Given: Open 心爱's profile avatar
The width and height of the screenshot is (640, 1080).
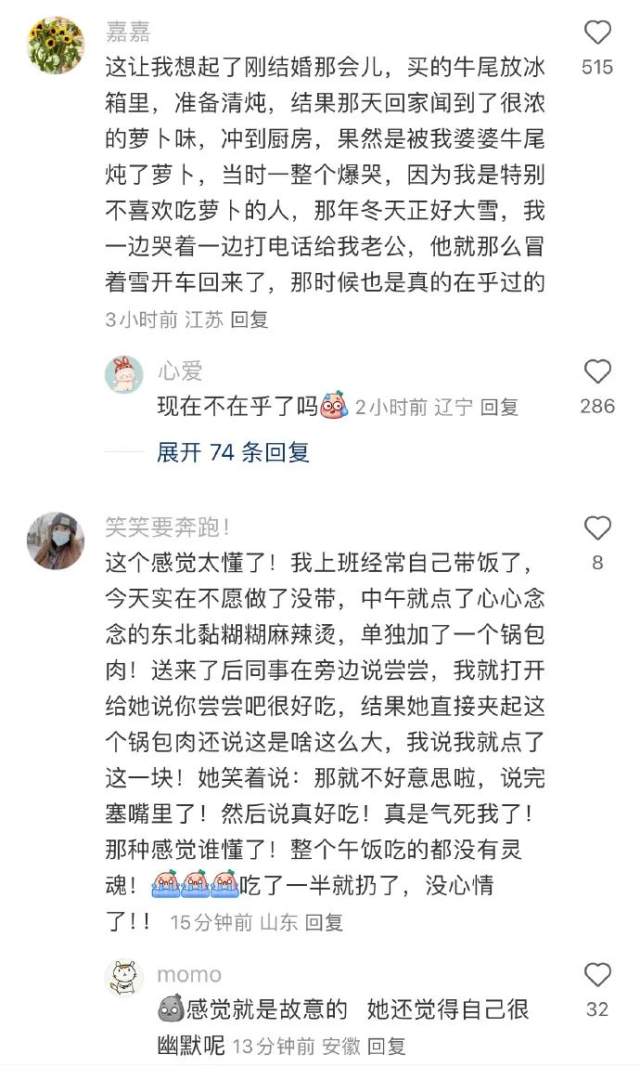Looking at the screenshot, I should click(125, 375).
